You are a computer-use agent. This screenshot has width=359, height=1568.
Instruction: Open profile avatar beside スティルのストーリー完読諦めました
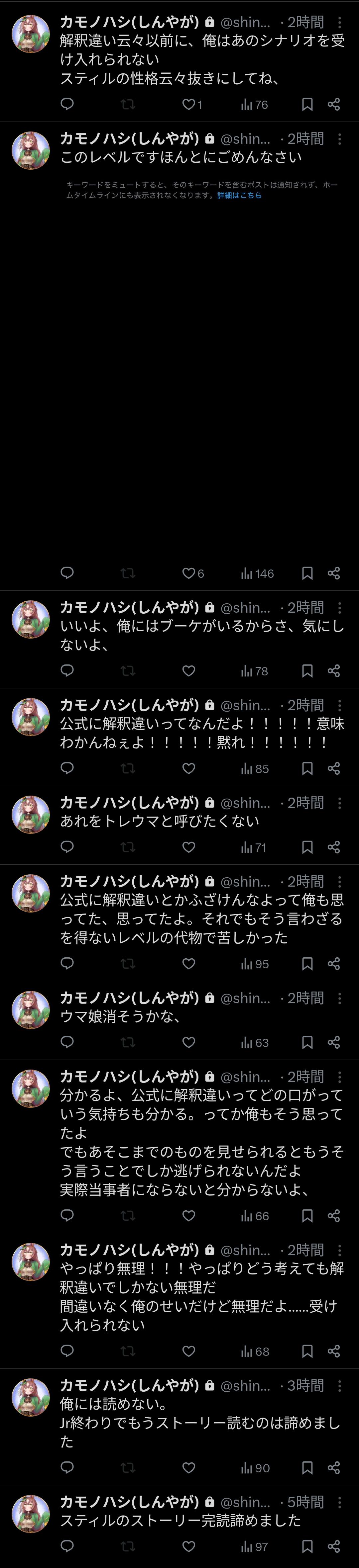pos(31,1513)
